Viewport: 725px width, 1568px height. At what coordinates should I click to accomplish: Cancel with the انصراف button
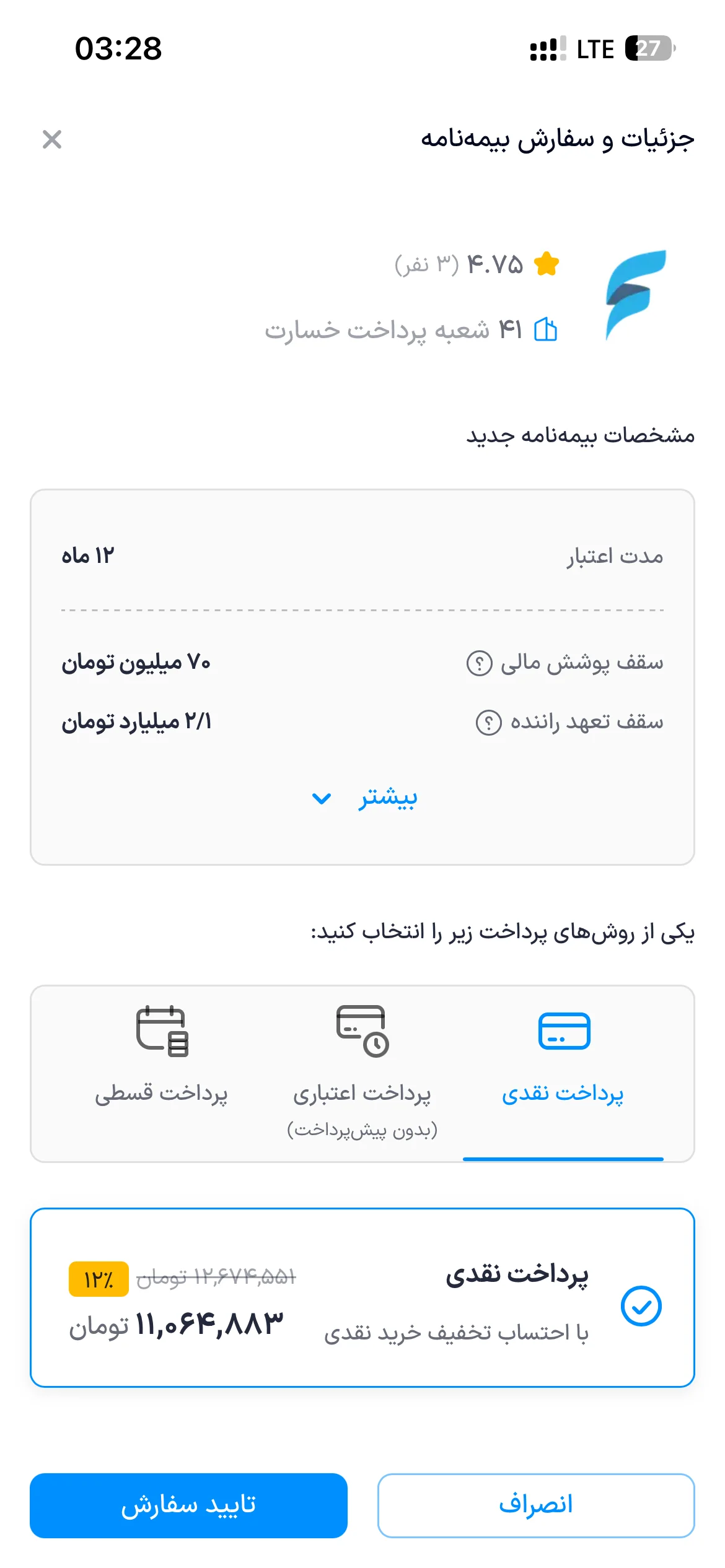[536, 1505]
